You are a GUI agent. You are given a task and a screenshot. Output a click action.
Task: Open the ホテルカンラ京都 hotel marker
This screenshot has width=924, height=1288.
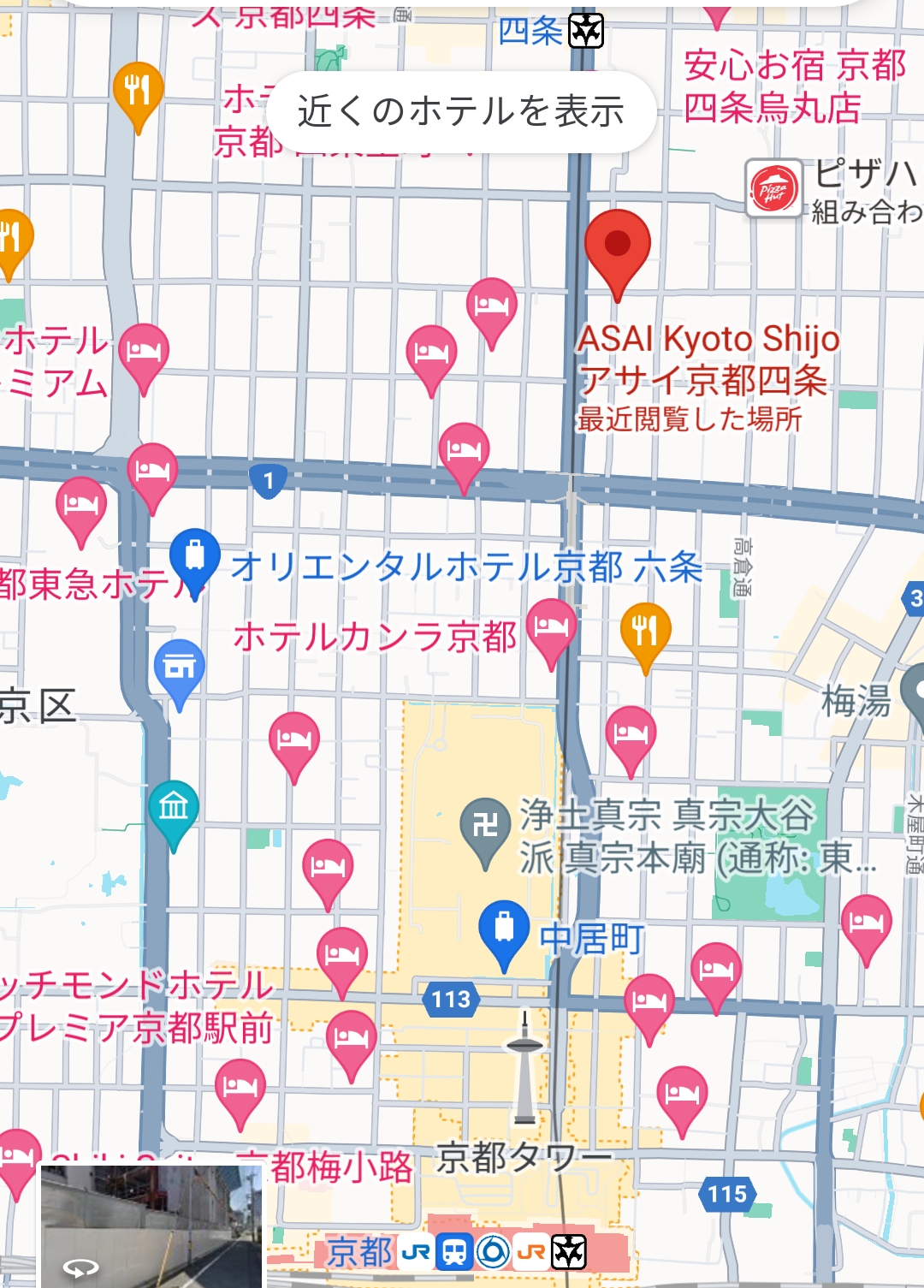[550, 628]
